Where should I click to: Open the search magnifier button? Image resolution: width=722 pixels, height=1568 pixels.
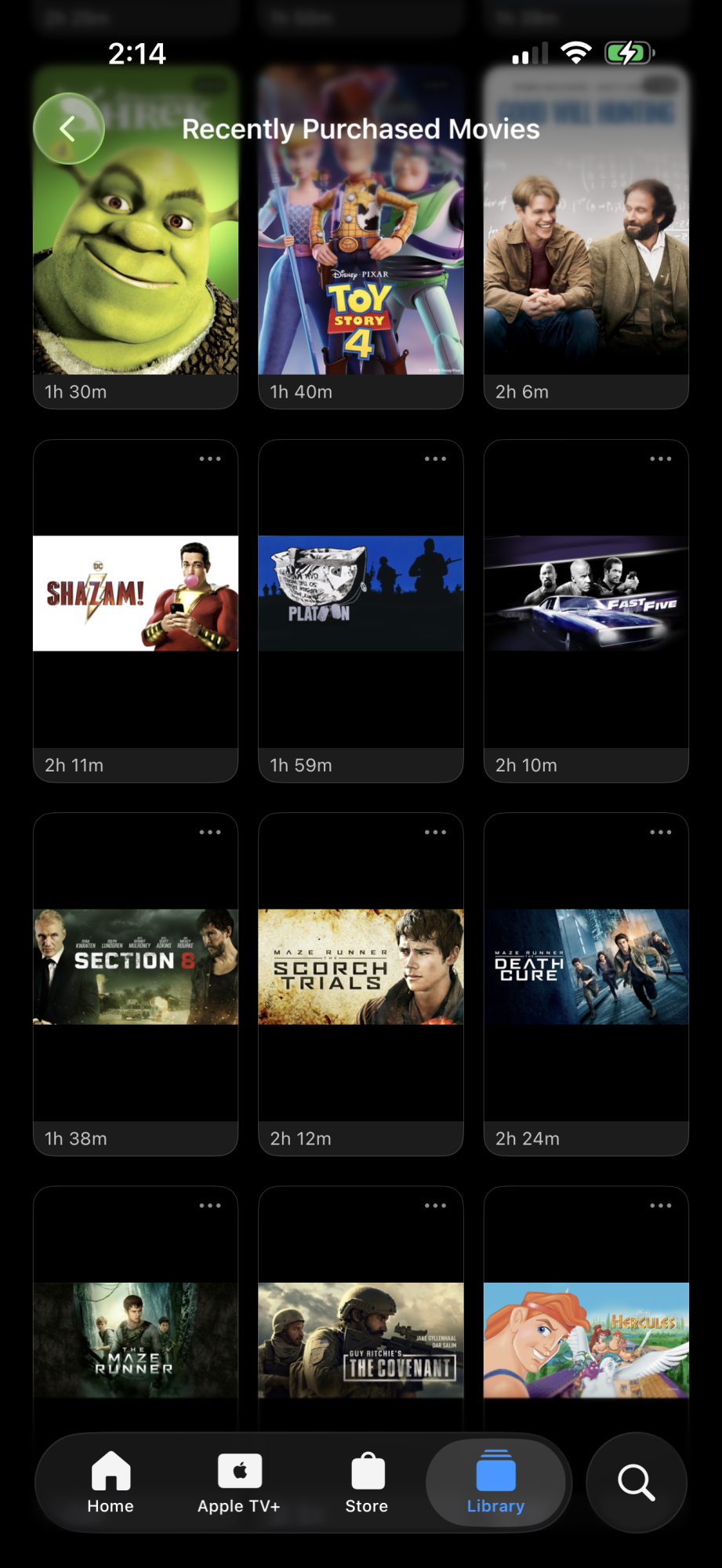click(x=636, y=1482)
